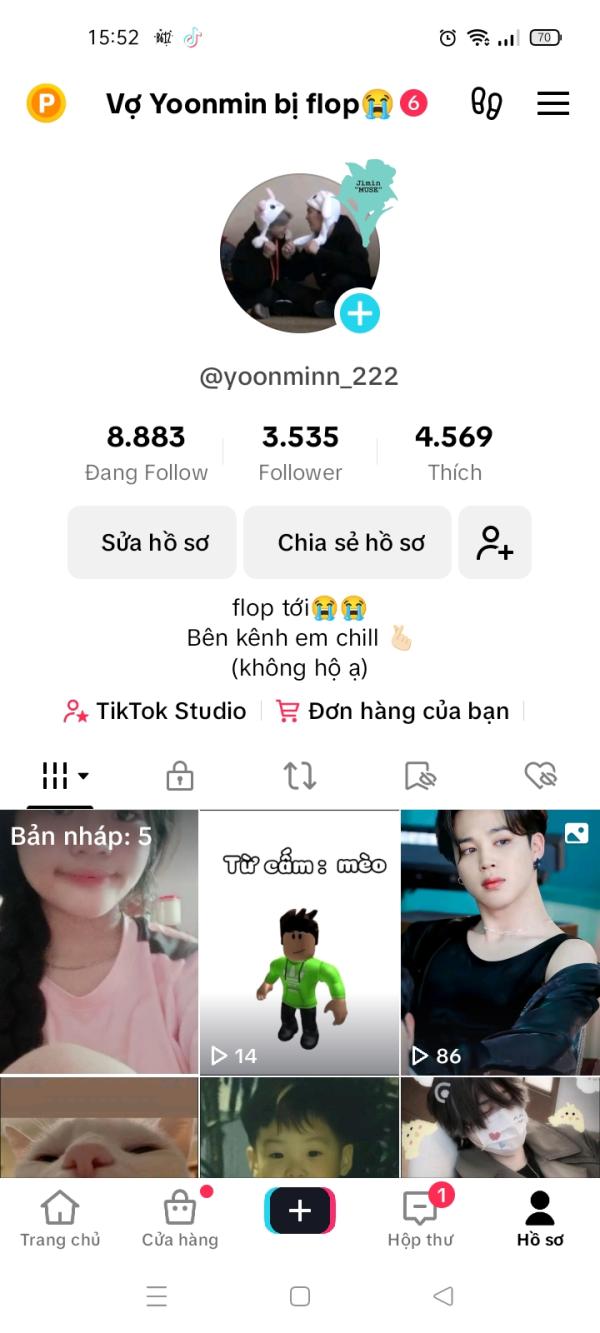Switch to the hidden liked videos tab
This screenshot has width=600, height=1333.
pyautogui.click(x=540, y=776)
